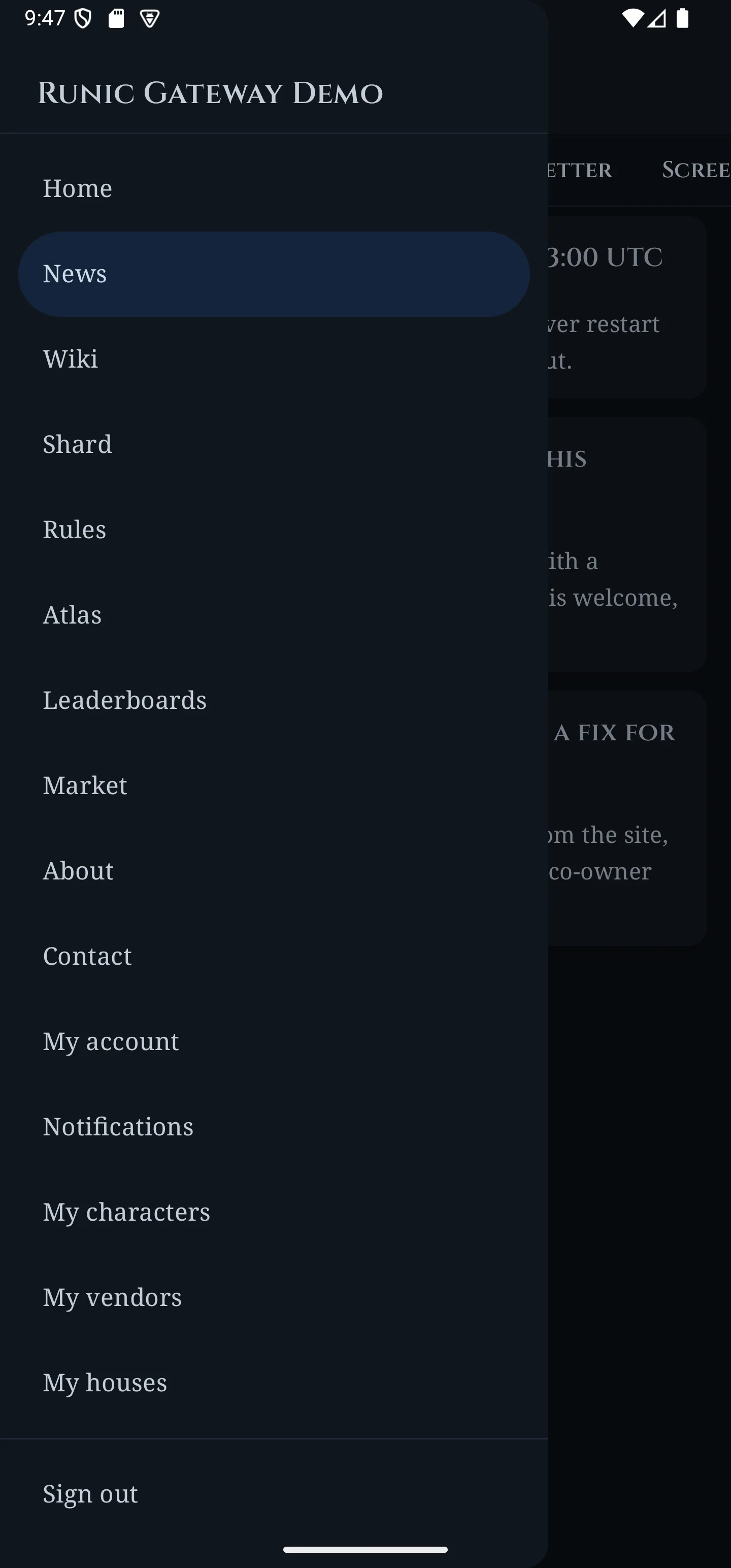Open the Market
Viewport: 731px width, 1568px height.
274,785
